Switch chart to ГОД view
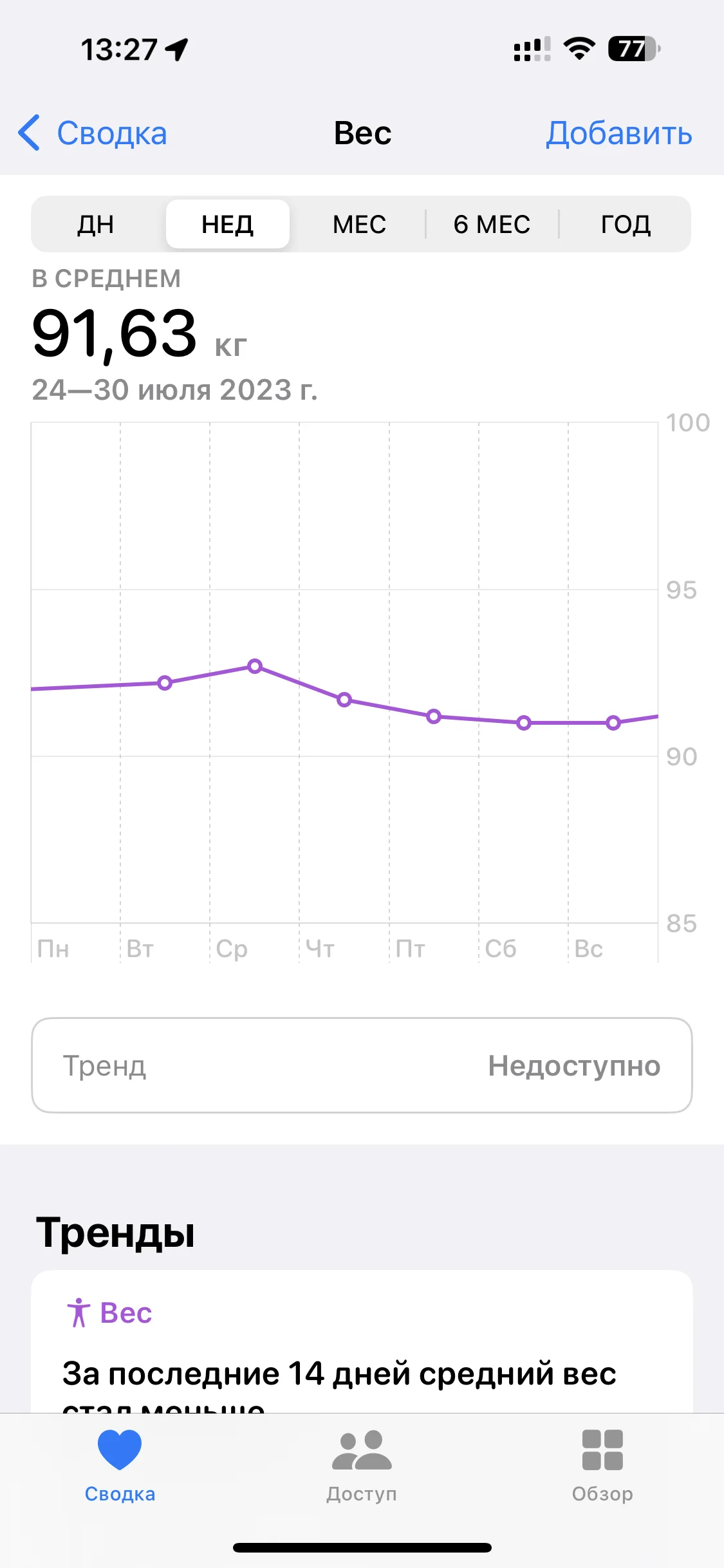Viewport: 724px width, 1568px height. (x=625, y=225)
